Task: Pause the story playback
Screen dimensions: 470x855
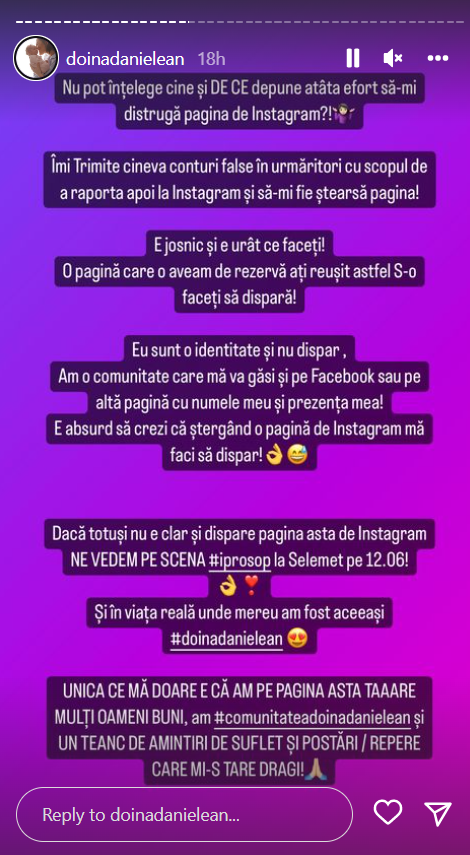Action: (x=353, y=58)
